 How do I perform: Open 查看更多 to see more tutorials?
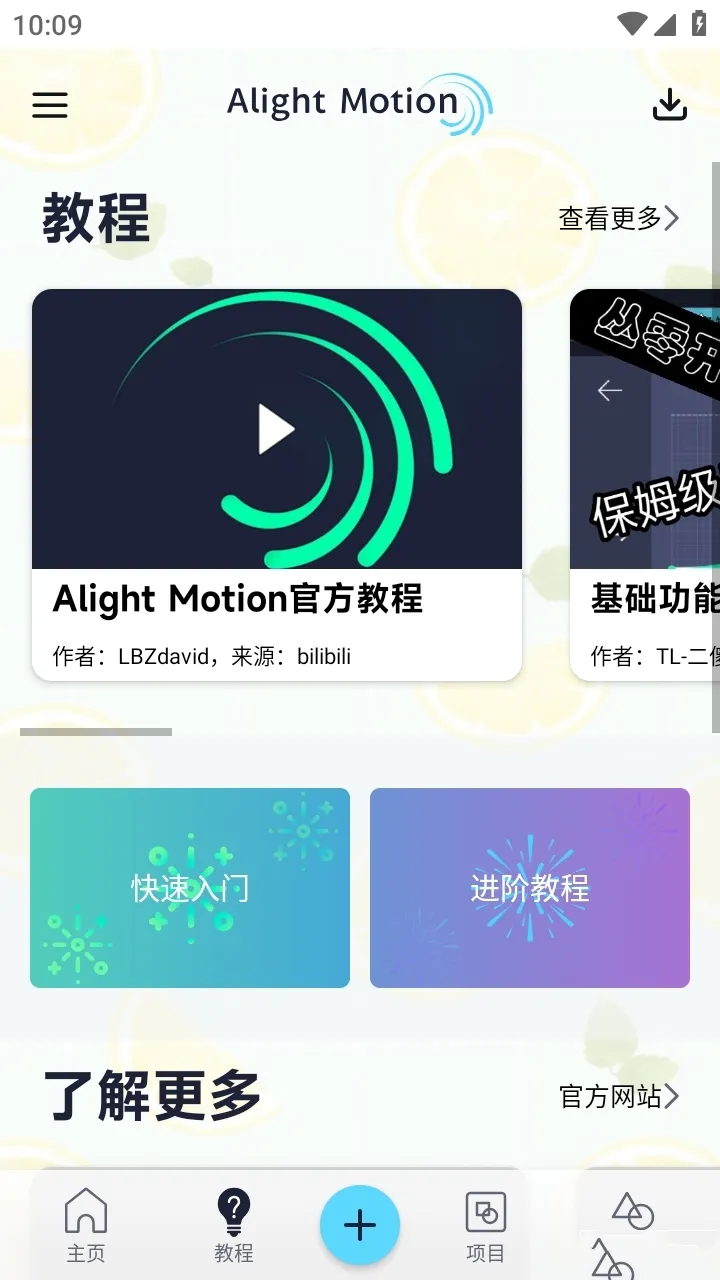[618, 218]
